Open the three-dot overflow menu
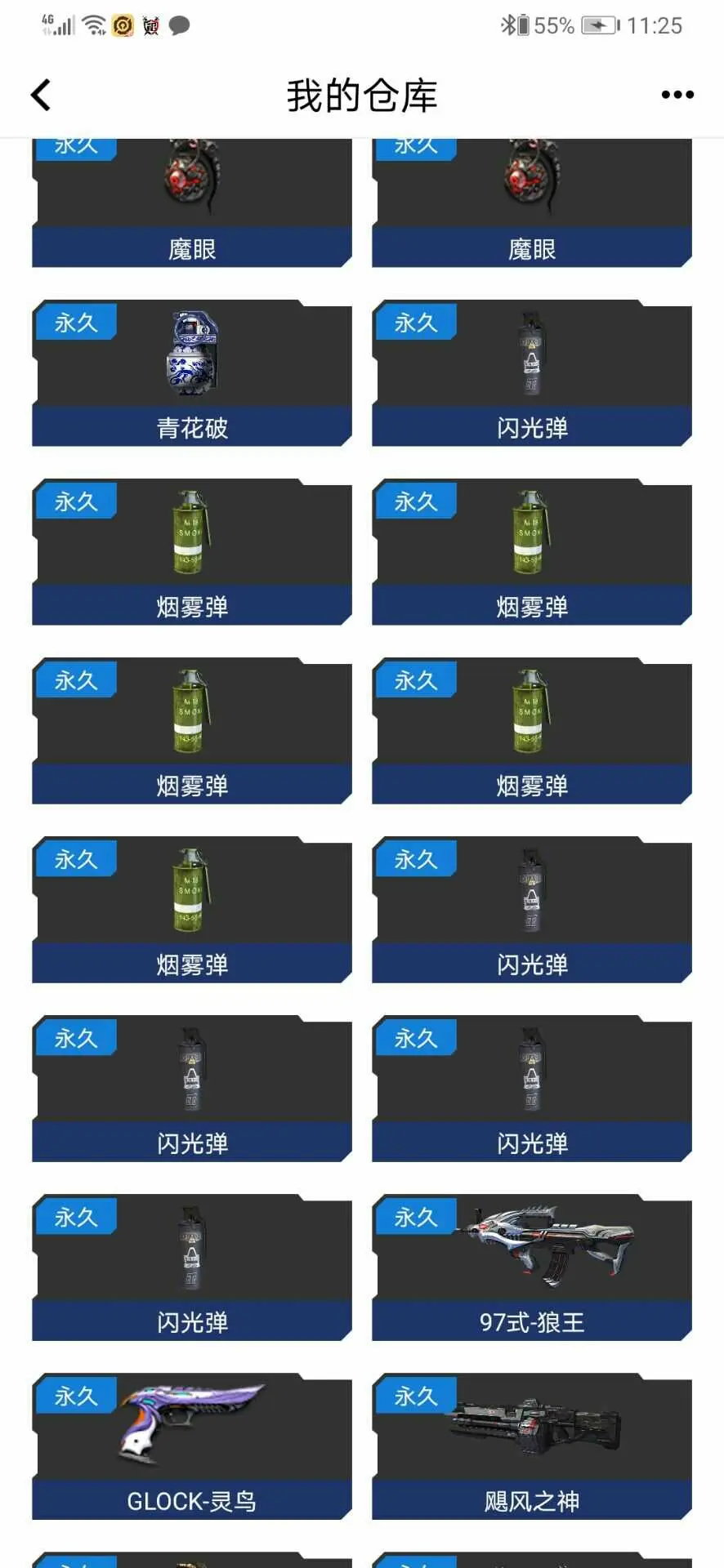 click(677, 95)
